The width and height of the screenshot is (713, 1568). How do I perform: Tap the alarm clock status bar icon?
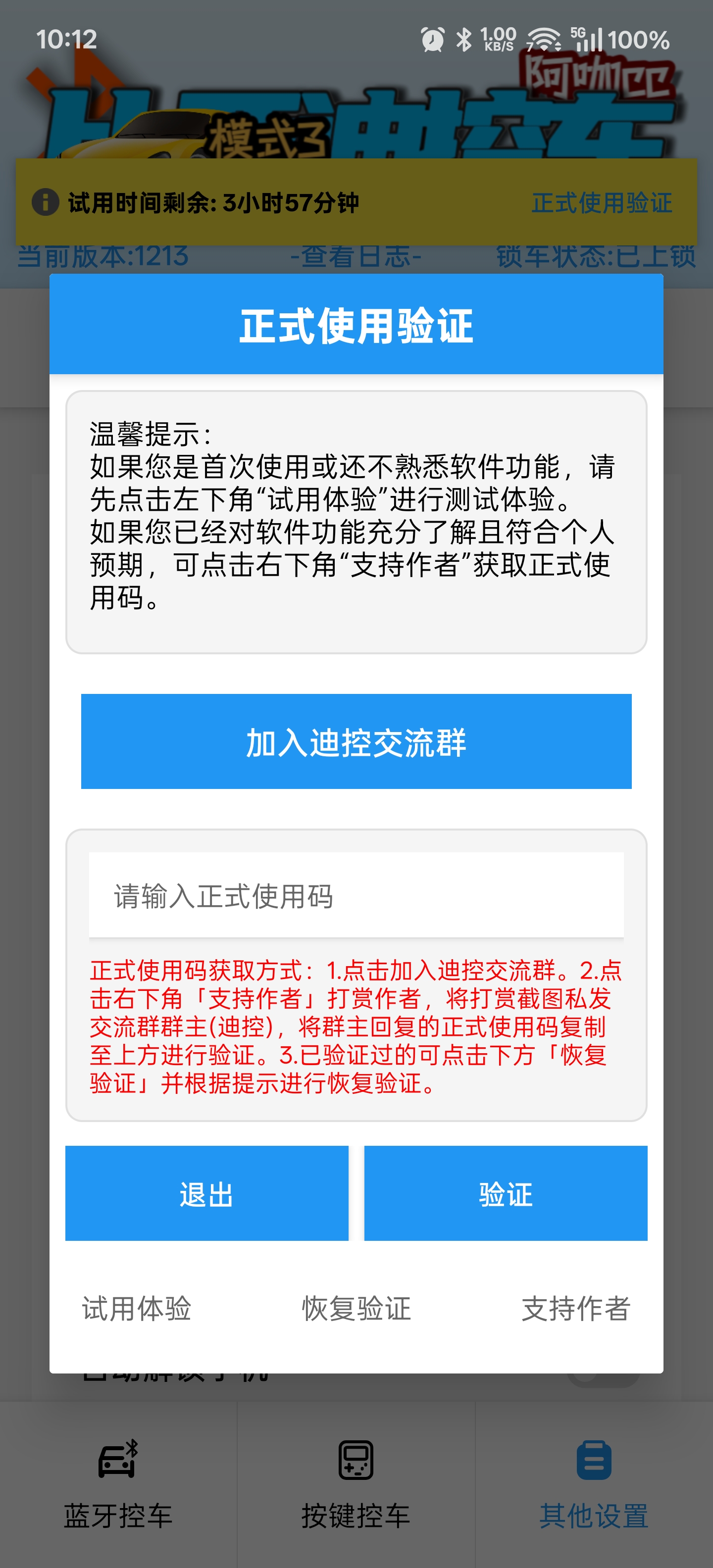click(432, 40)
